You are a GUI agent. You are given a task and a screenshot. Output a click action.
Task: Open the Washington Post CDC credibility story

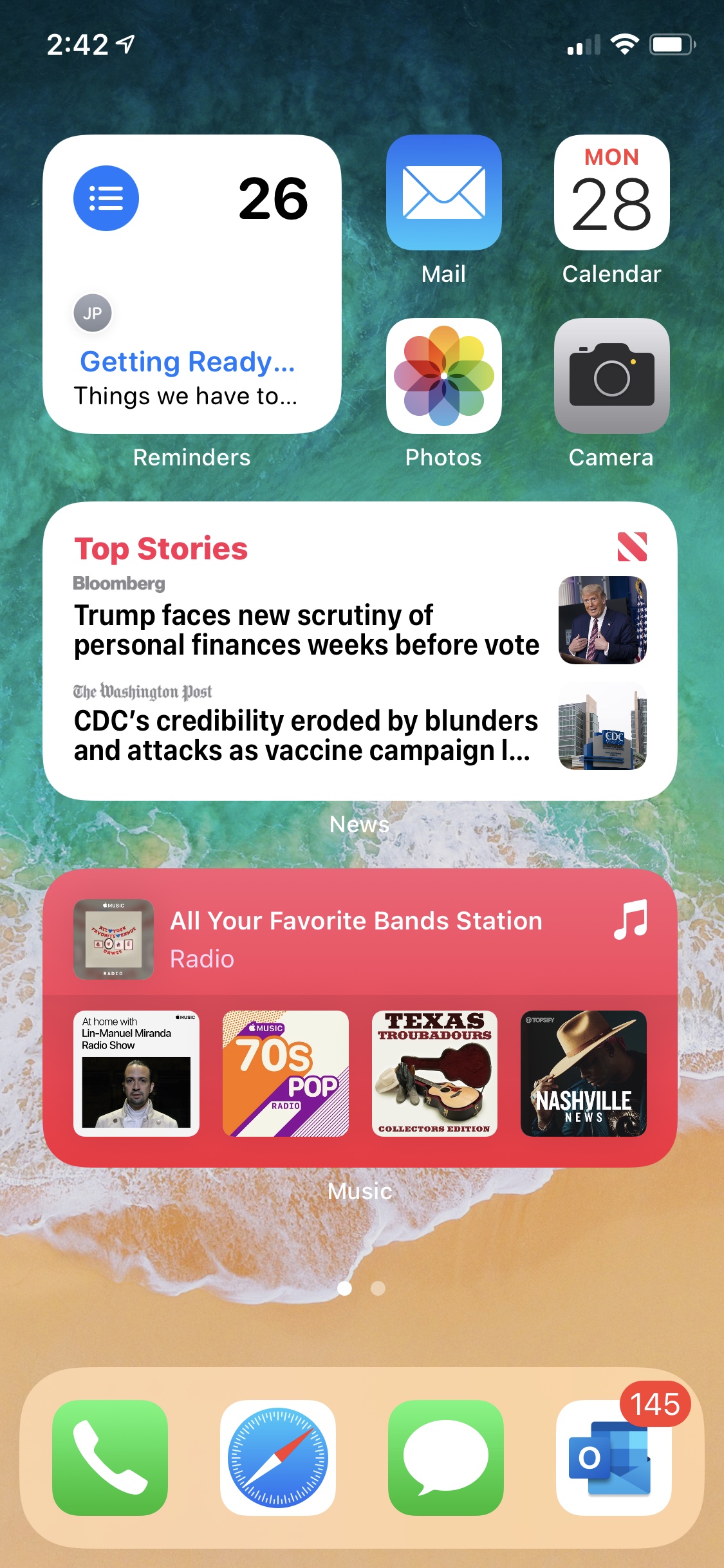306,735
